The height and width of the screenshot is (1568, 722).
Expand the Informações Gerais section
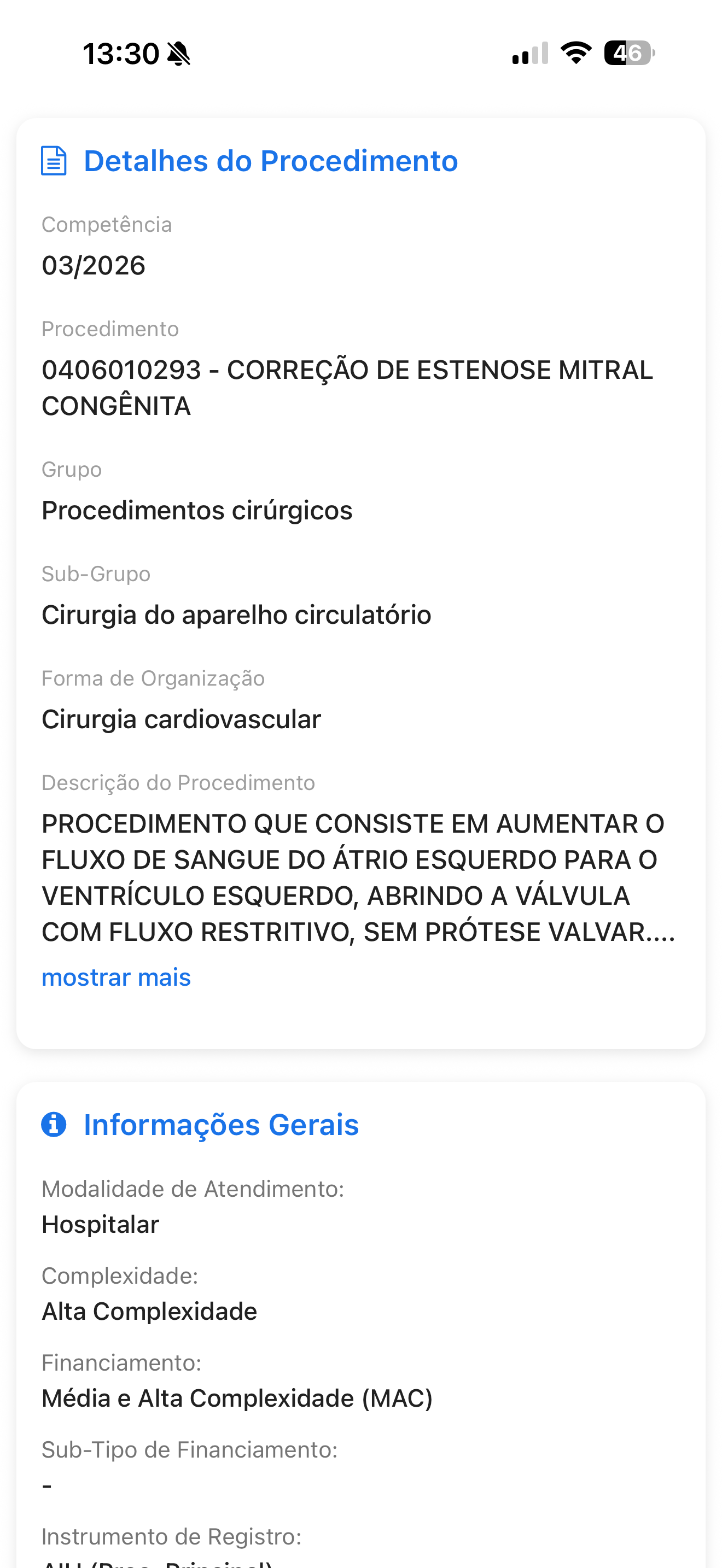pyautogui.click(x=222, y=1125)
